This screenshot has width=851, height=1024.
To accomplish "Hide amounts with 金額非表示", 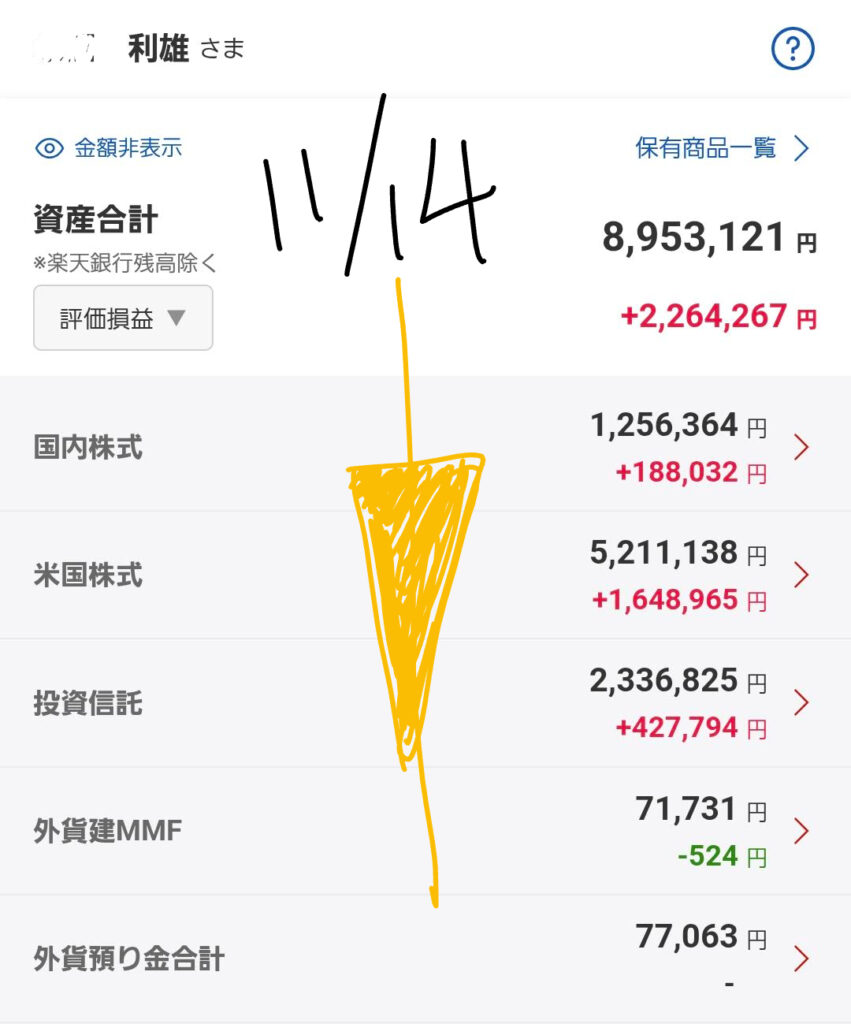I will [109, 149].
